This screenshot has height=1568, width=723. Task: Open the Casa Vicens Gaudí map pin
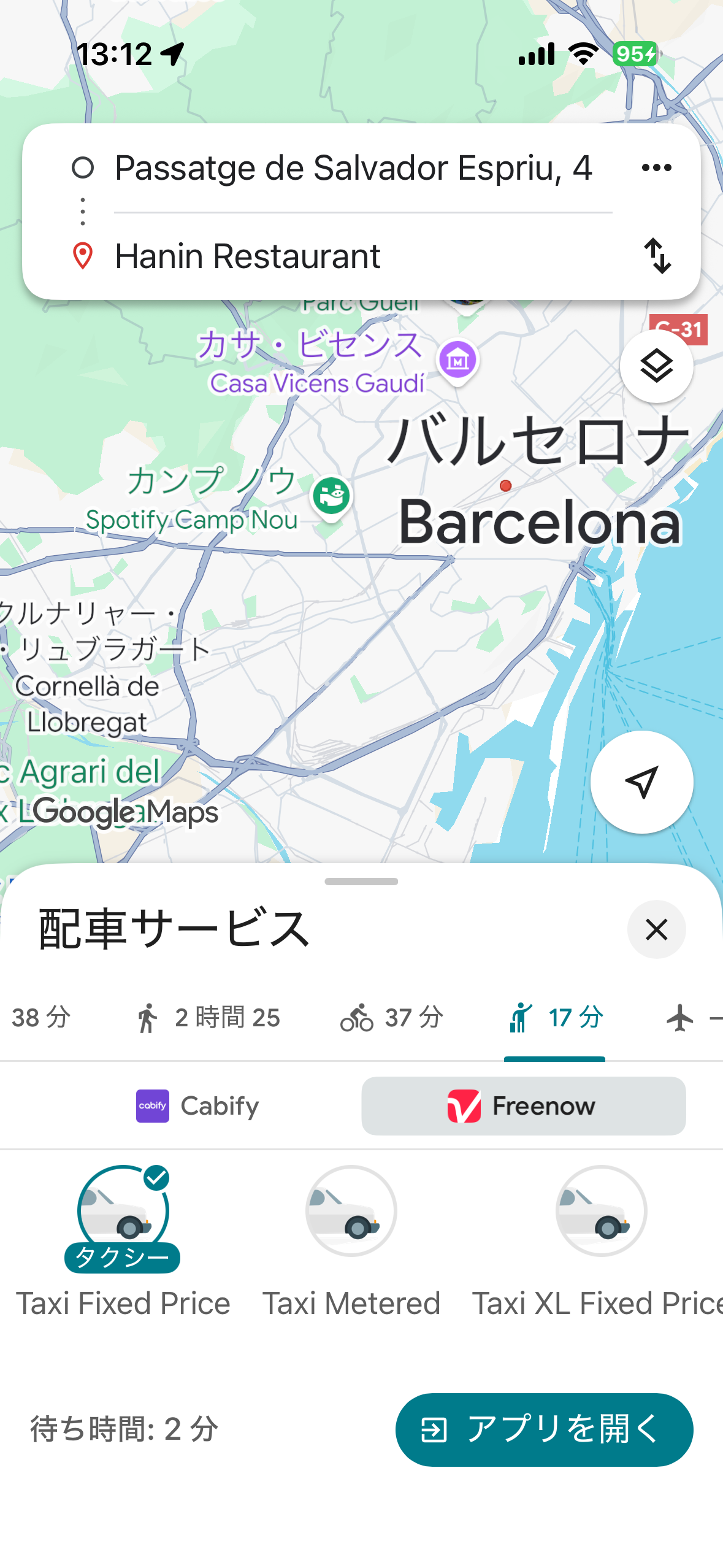tap(457, 360)
